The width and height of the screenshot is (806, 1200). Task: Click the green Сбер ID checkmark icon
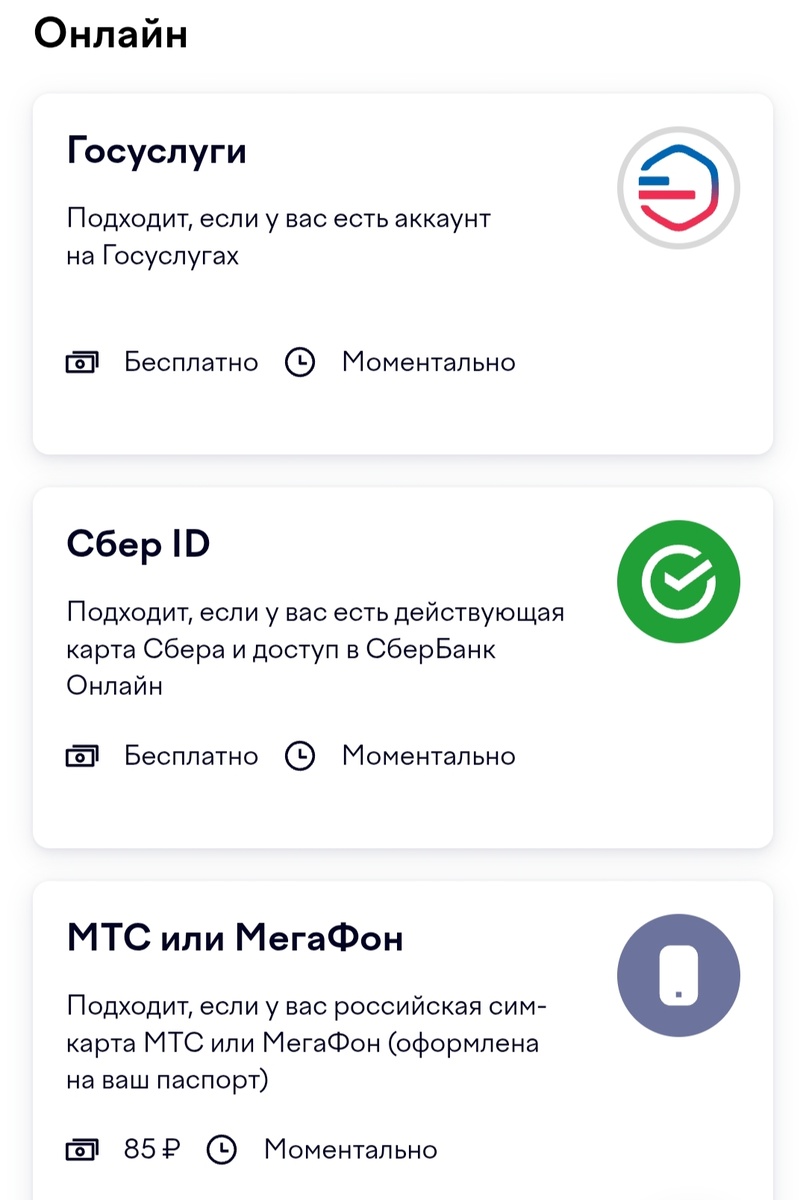tap(678, 582)
